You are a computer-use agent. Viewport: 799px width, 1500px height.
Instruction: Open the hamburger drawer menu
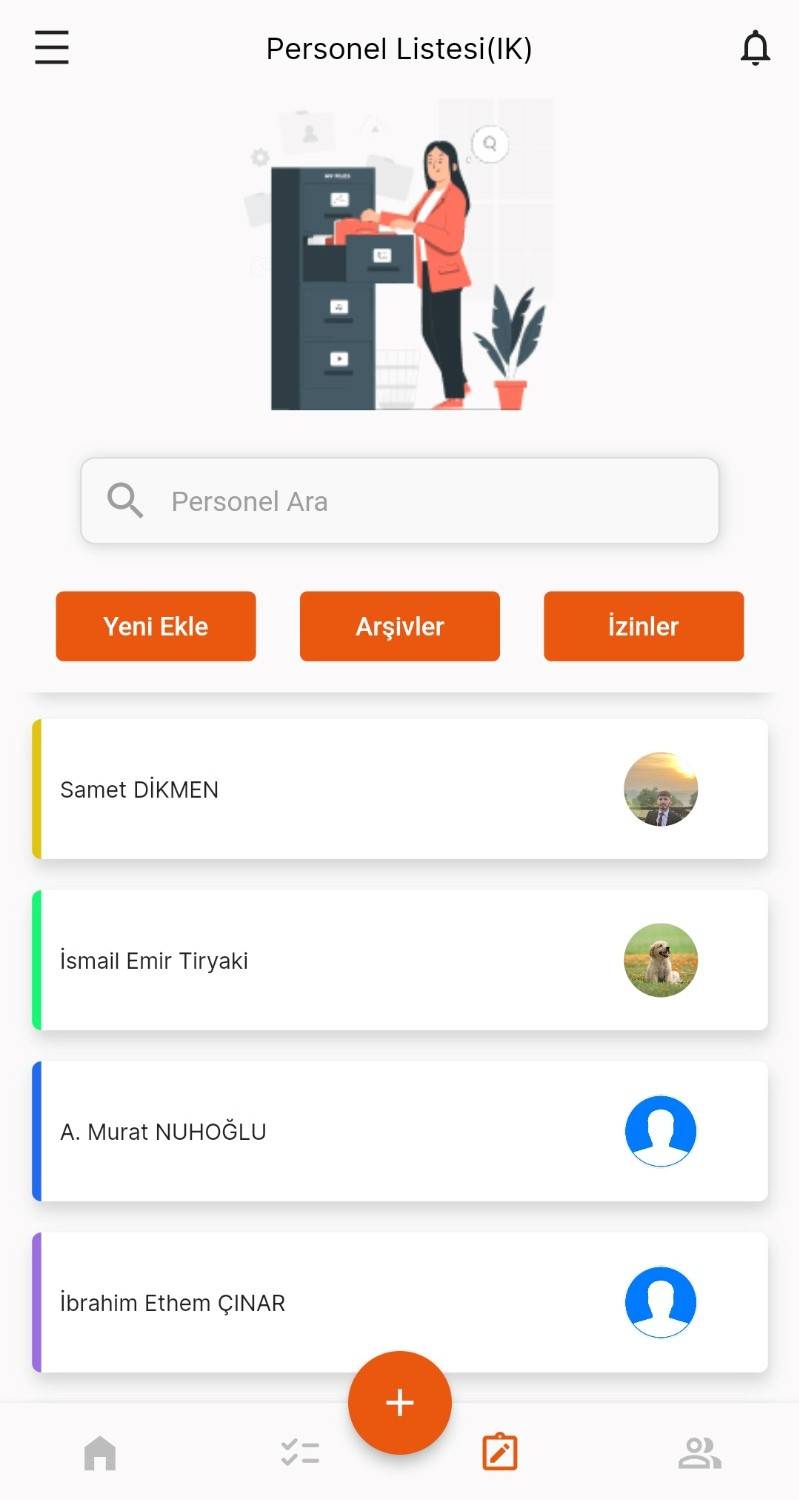[52, 48]
